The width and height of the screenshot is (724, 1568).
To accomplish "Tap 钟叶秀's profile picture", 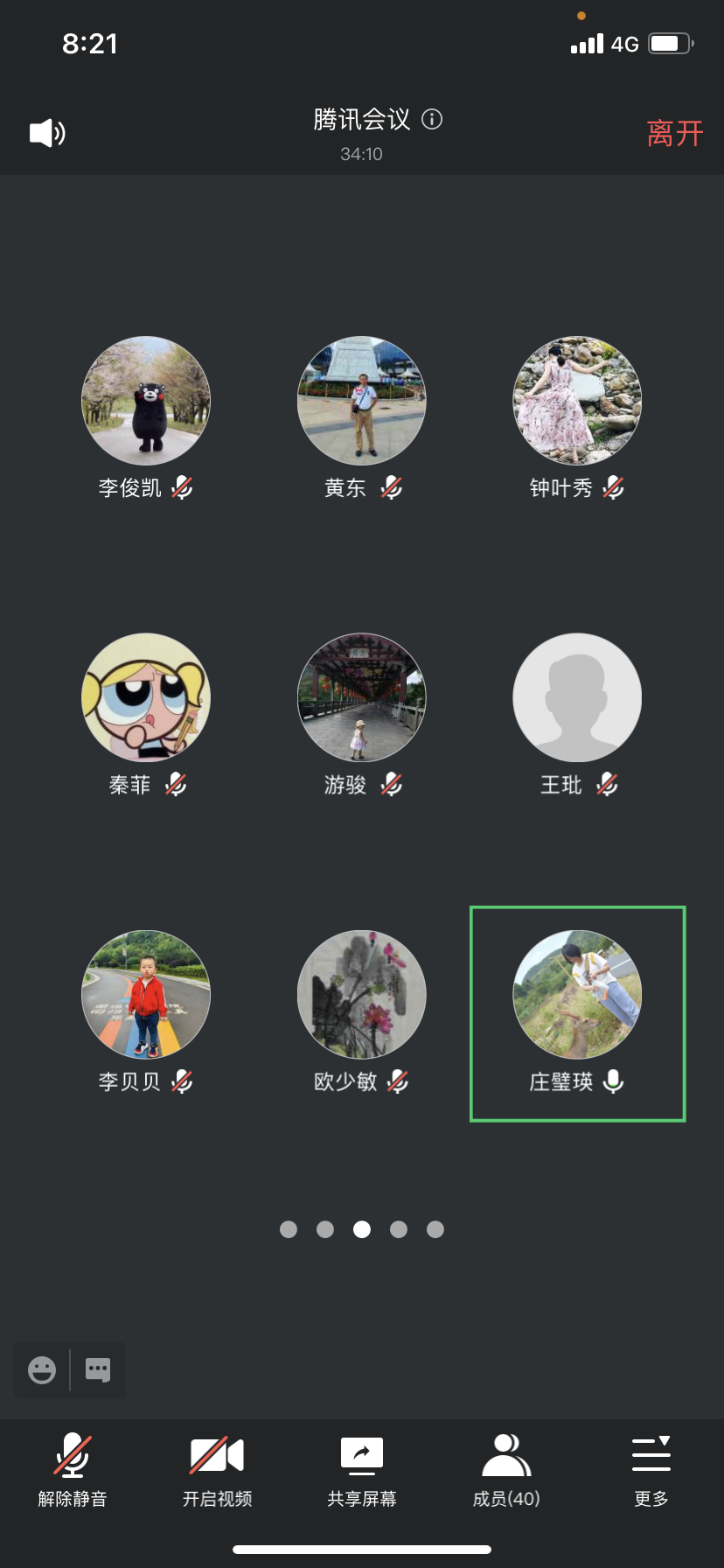I will tap(577, 401).
